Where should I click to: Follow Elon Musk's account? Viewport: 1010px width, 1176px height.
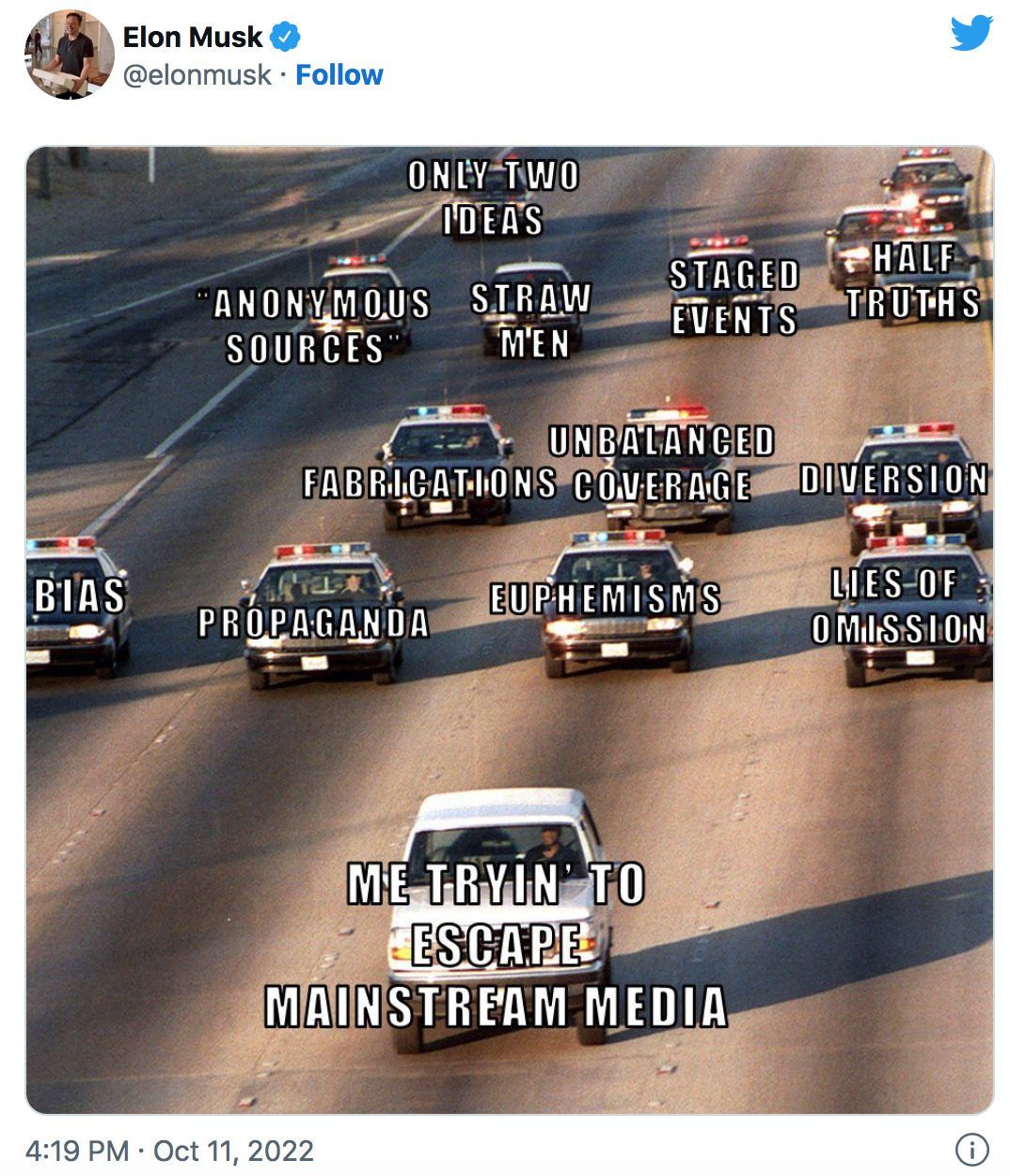point(339,75)
